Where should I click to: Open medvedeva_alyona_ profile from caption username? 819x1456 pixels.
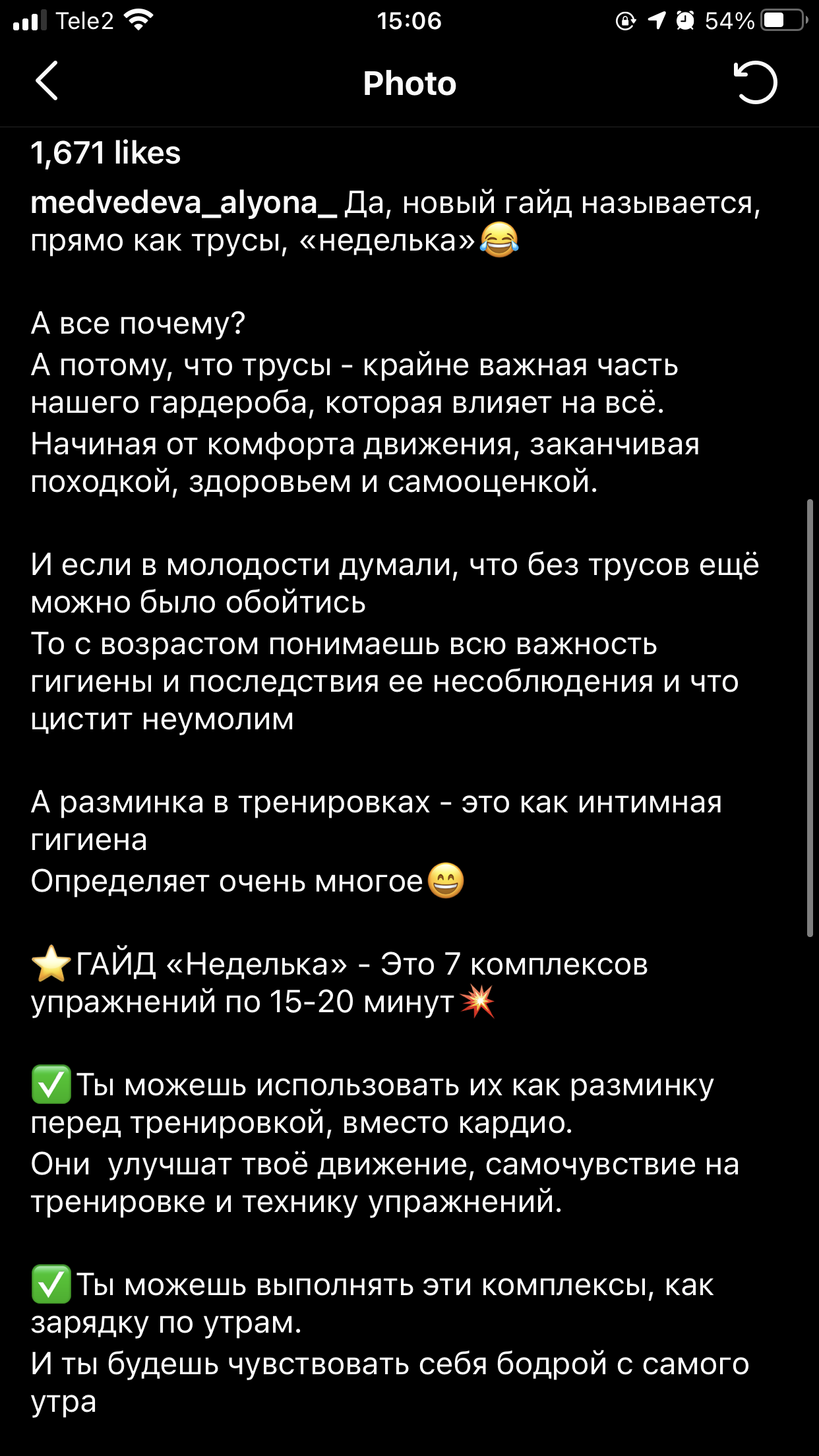(183, 203)
